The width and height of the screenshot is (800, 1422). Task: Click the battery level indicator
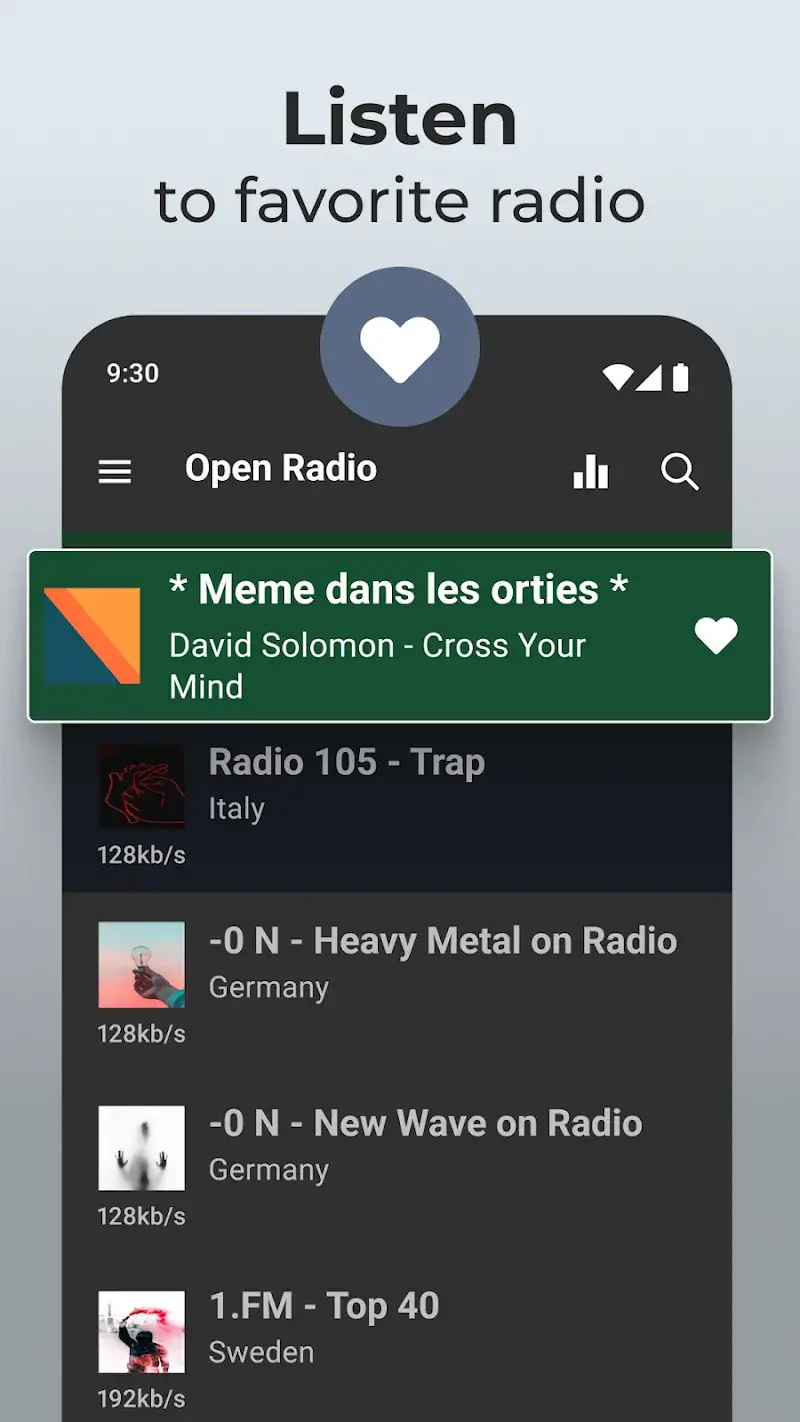pos(681,377)
